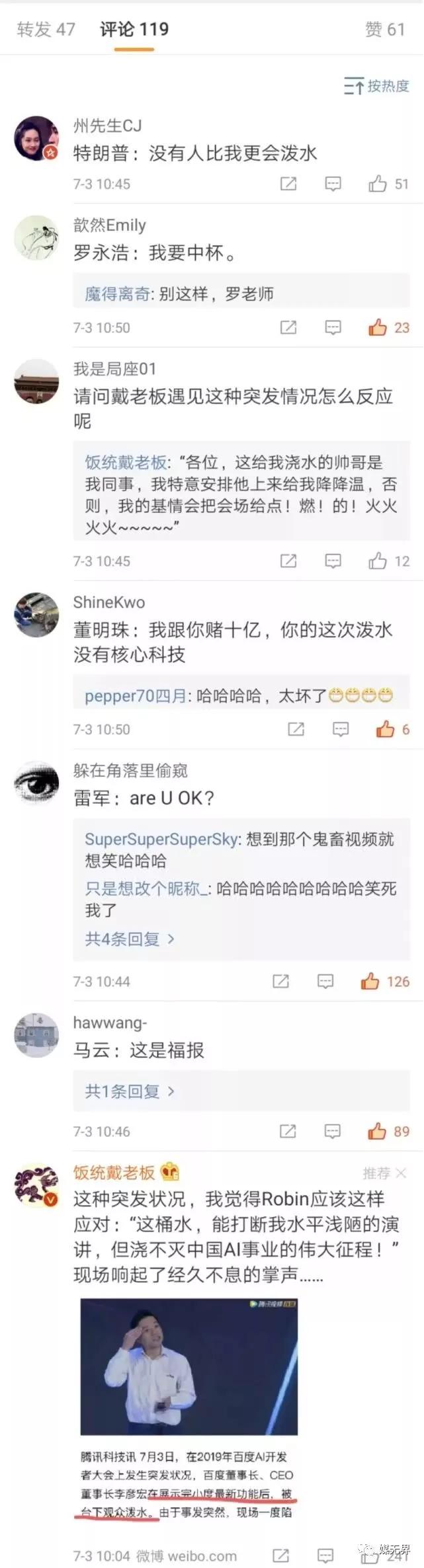Screen dimensions: 424x1568
Task: Open pepper70四月's profile link
Action: pyautogui.click(x=136, y=695)
